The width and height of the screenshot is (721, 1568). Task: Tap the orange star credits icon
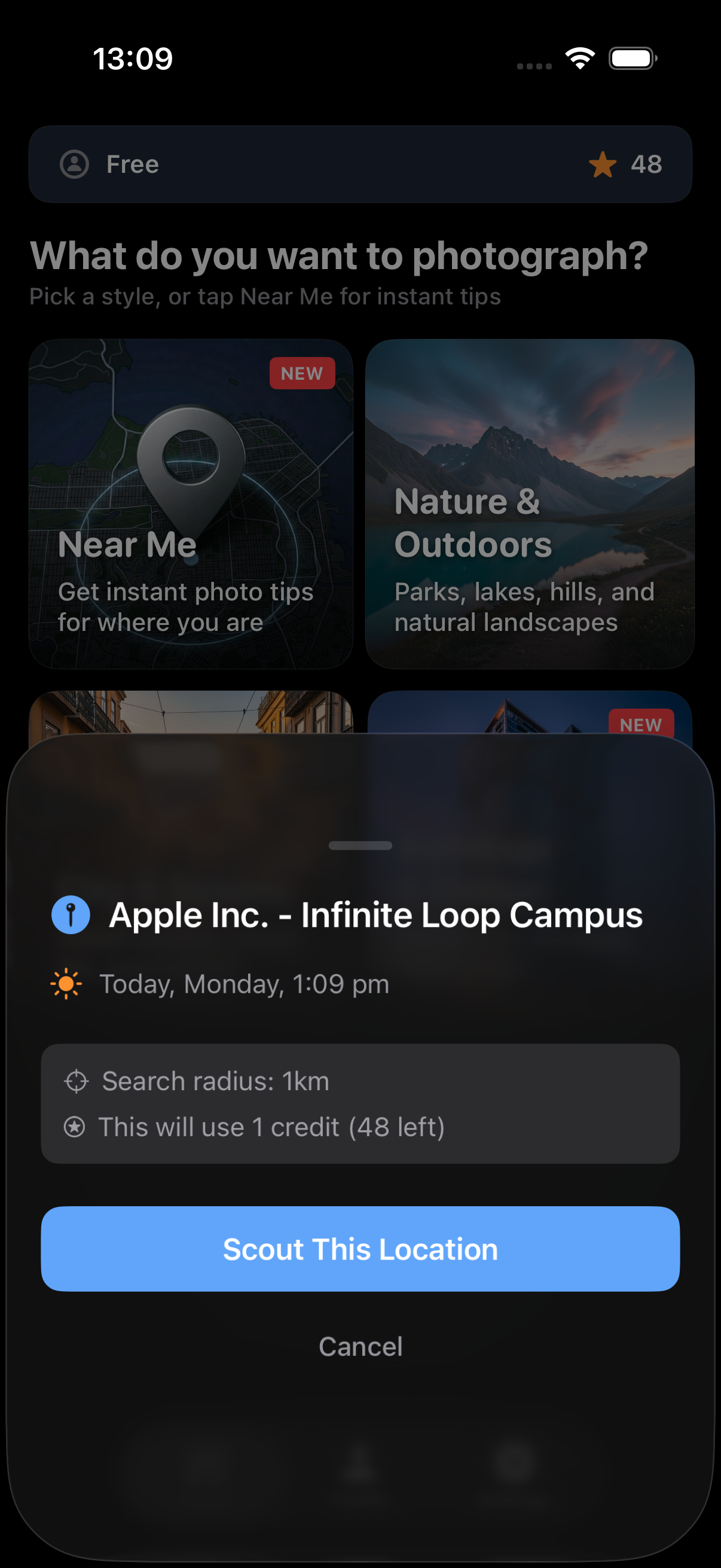pyautogui.click(x=603, y=164)
